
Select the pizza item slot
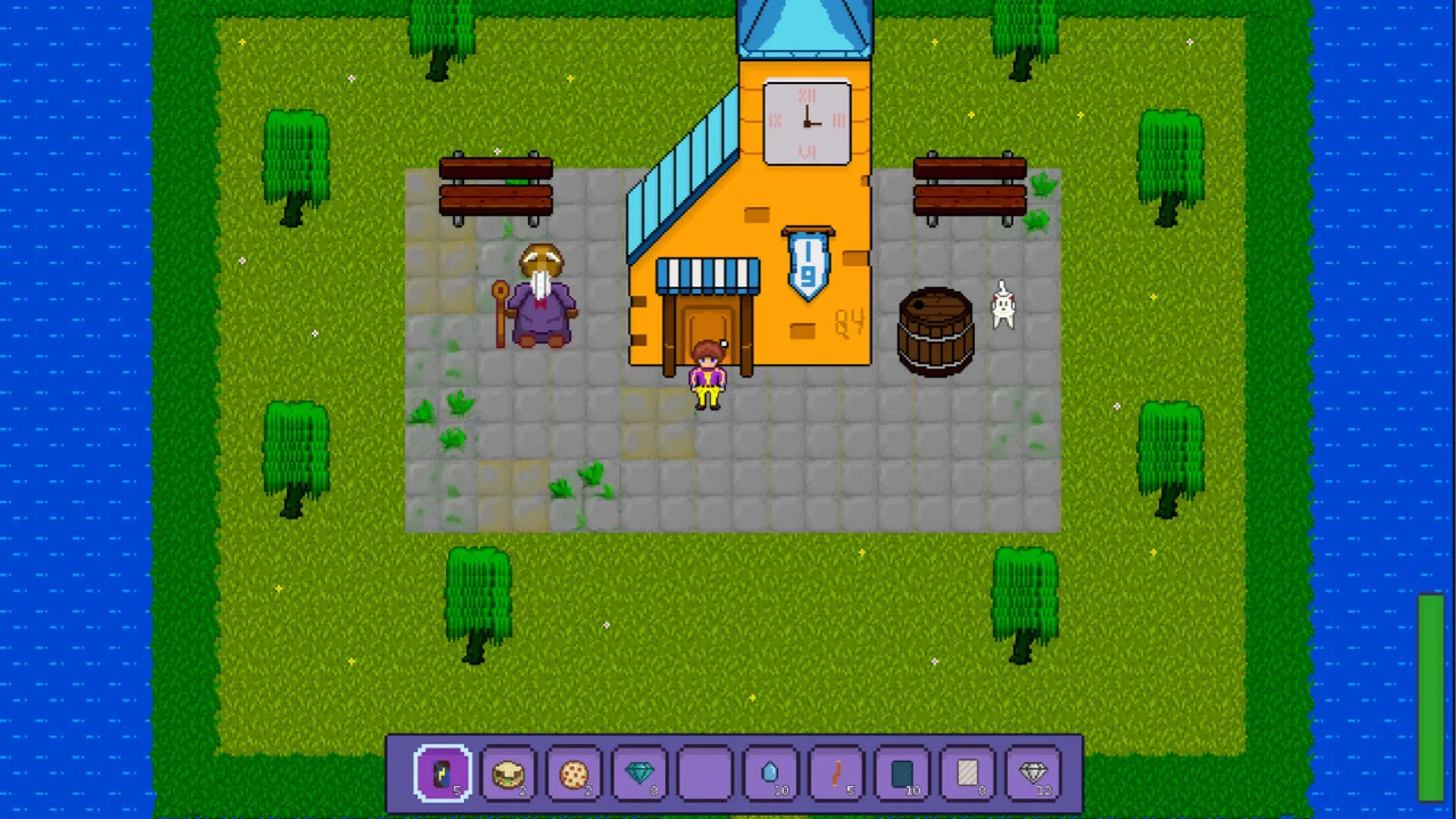[x=574, y=773]
